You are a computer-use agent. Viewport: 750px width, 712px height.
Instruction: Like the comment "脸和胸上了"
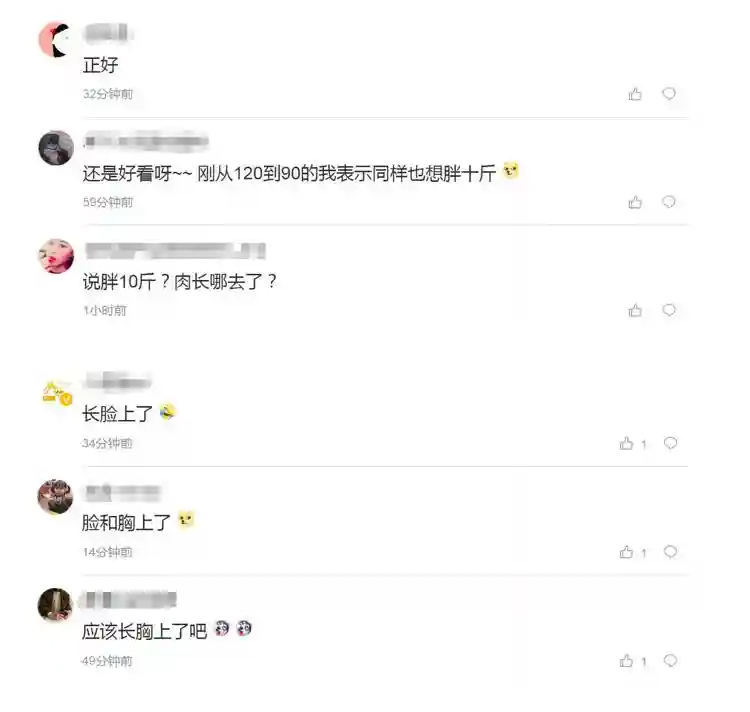[x=627, y=552]
